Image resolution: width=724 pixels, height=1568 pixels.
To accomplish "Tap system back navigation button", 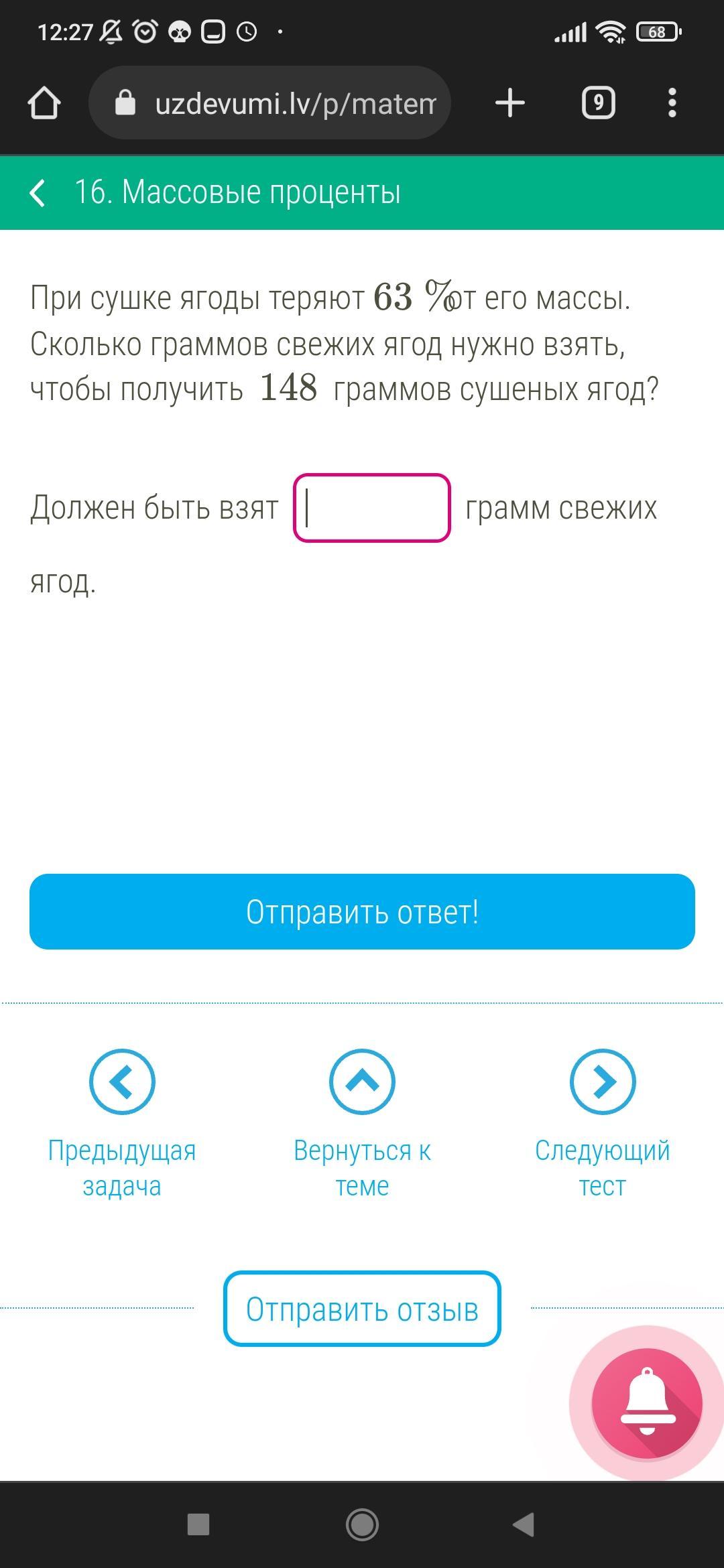I will pyautogui.click(x=524, y=1524).
